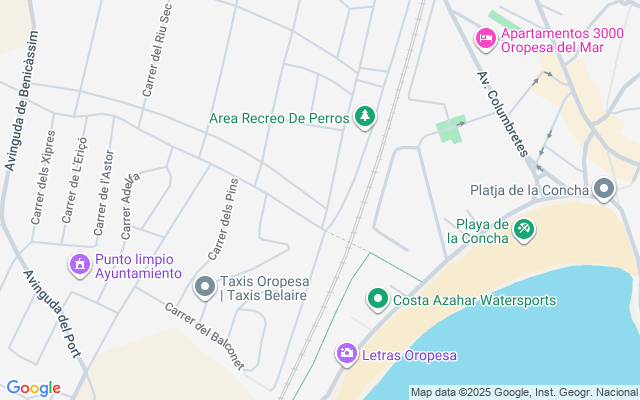The image size is (640, 400).
Task: Tap the Platja de la Concha marker
Action: 603,189
